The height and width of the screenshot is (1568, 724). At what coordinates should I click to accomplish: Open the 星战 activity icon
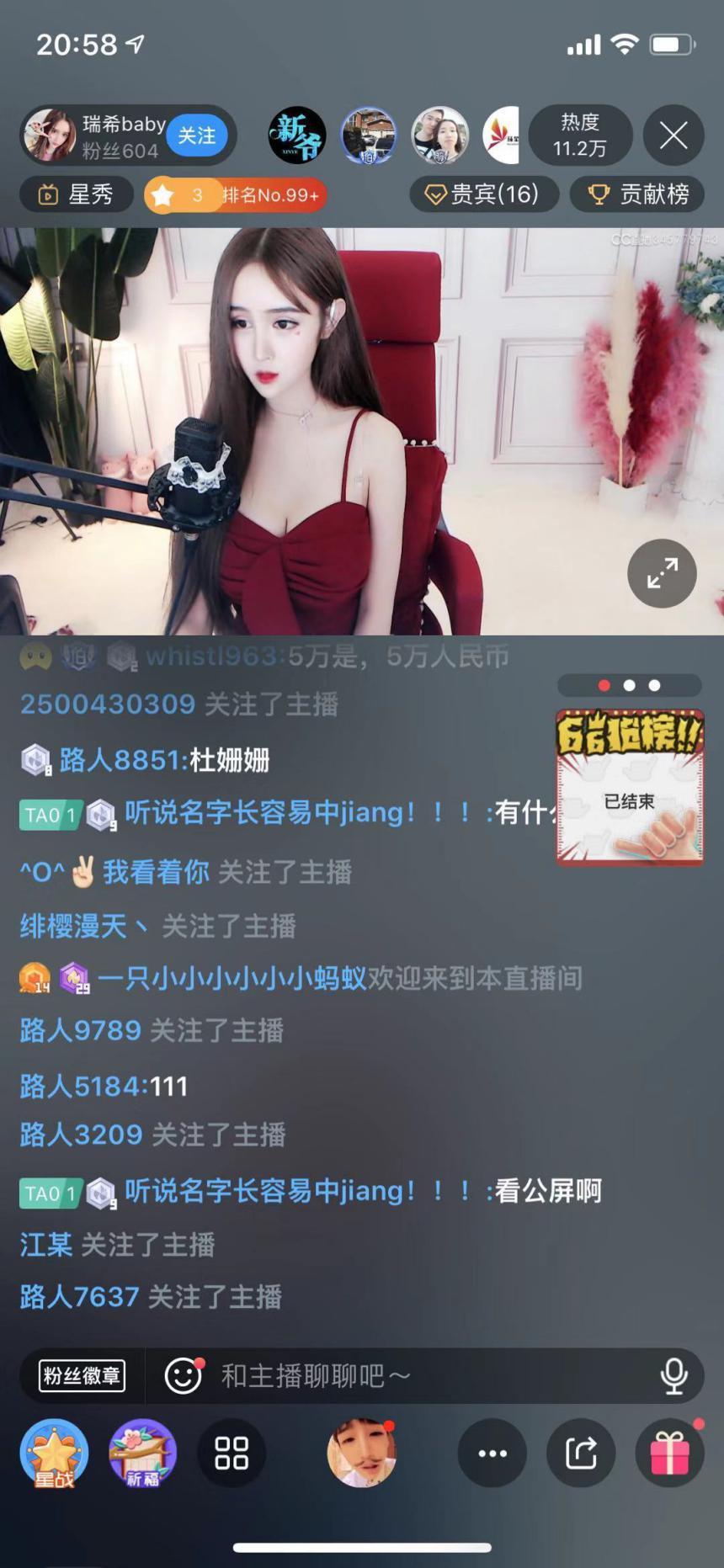(55, 1454)
